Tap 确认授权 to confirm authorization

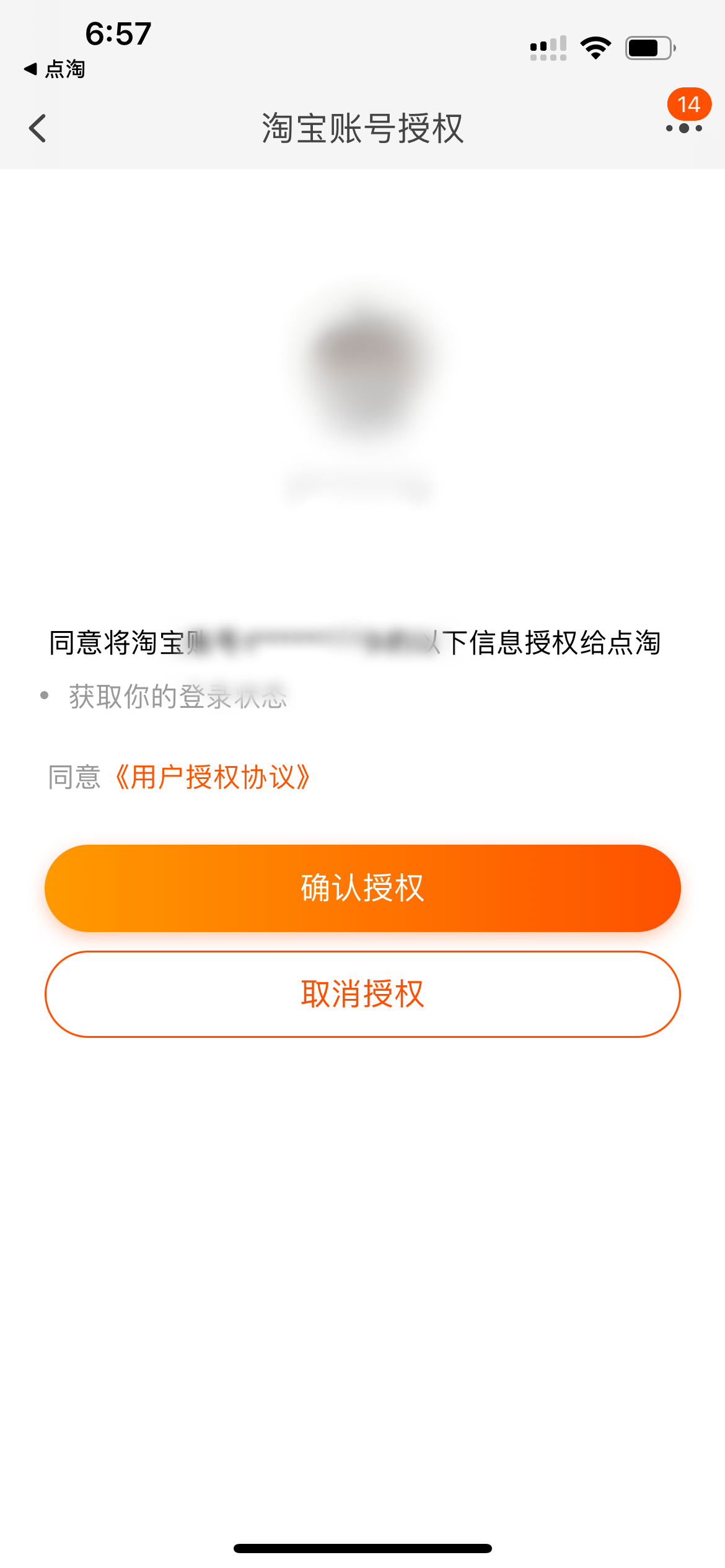362,887
